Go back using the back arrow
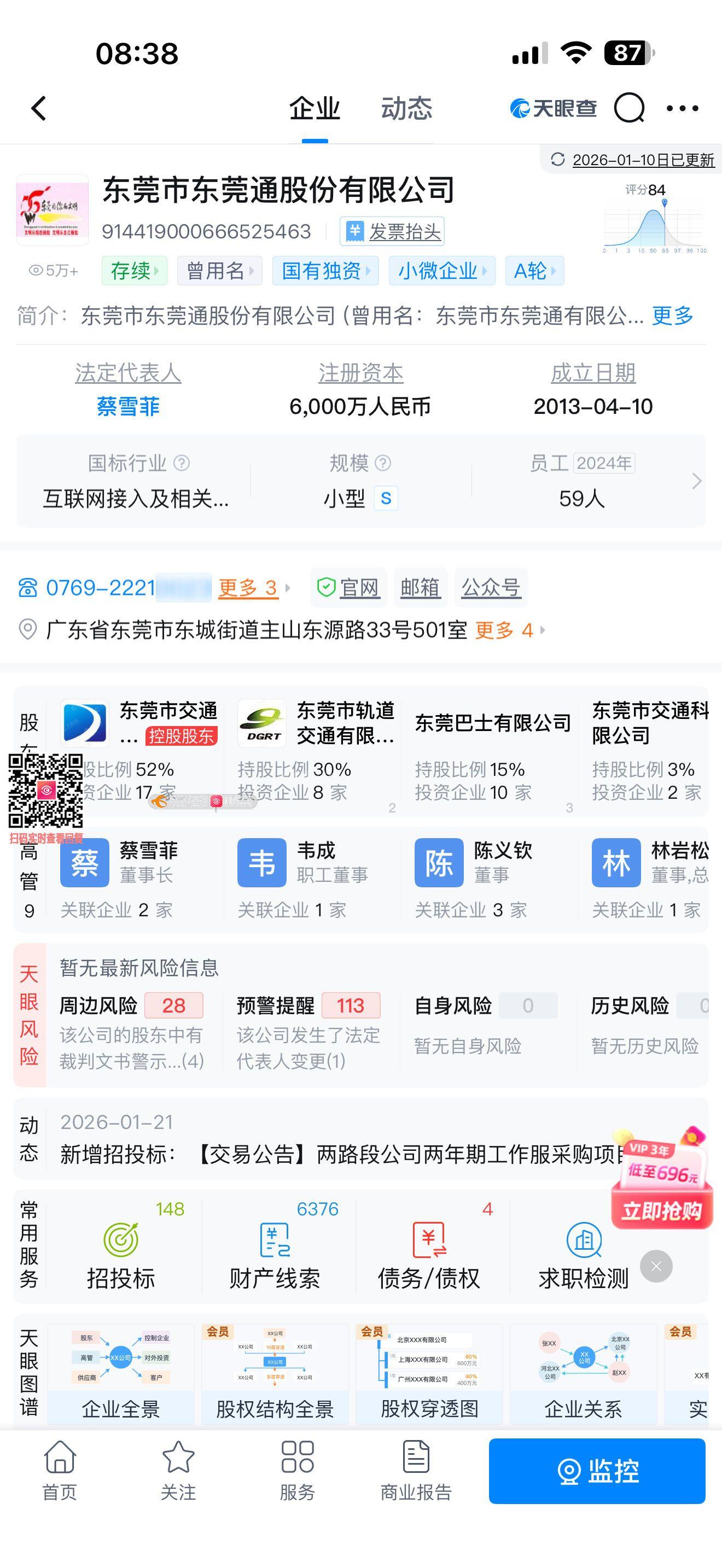 tap(39, 109)
